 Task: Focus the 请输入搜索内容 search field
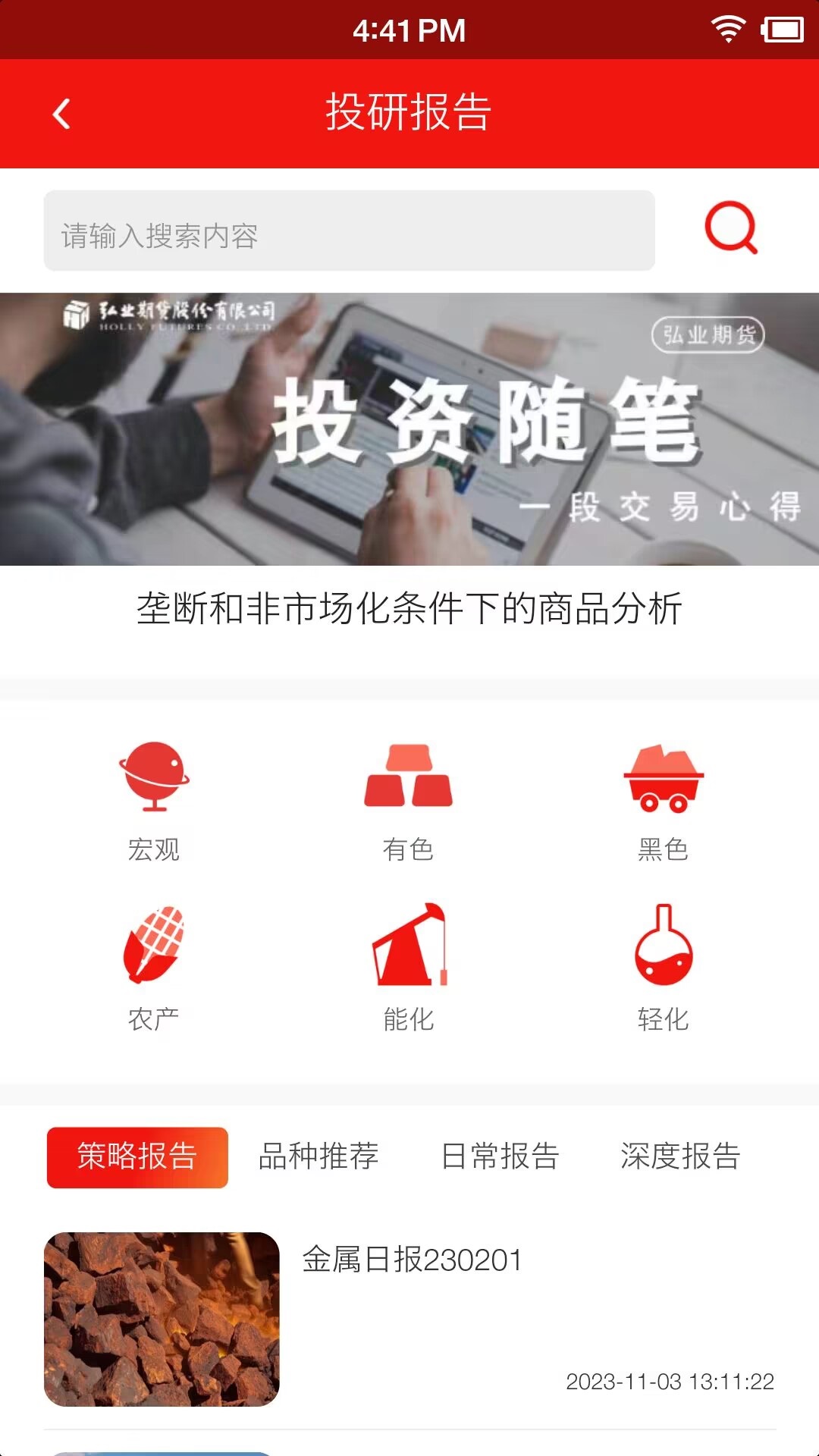pyautogui.click(x=349, y=231)
